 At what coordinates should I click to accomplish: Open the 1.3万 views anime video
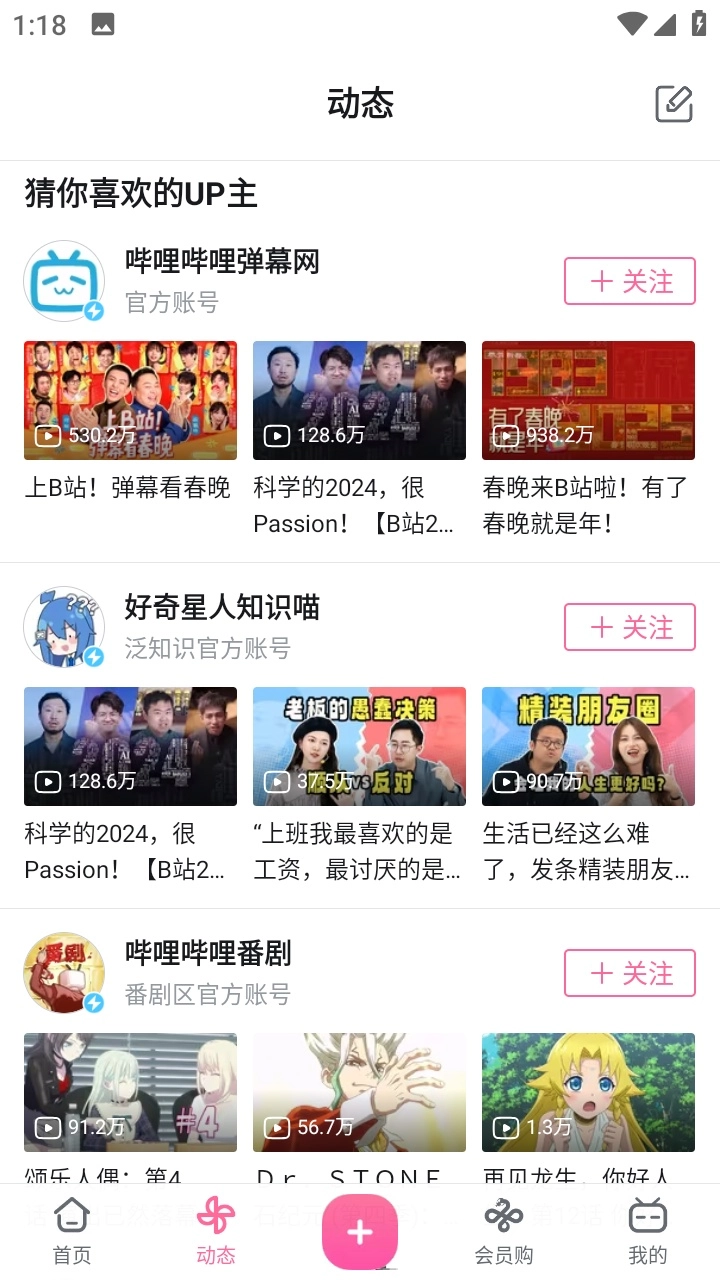click(x=588, y=1092)
